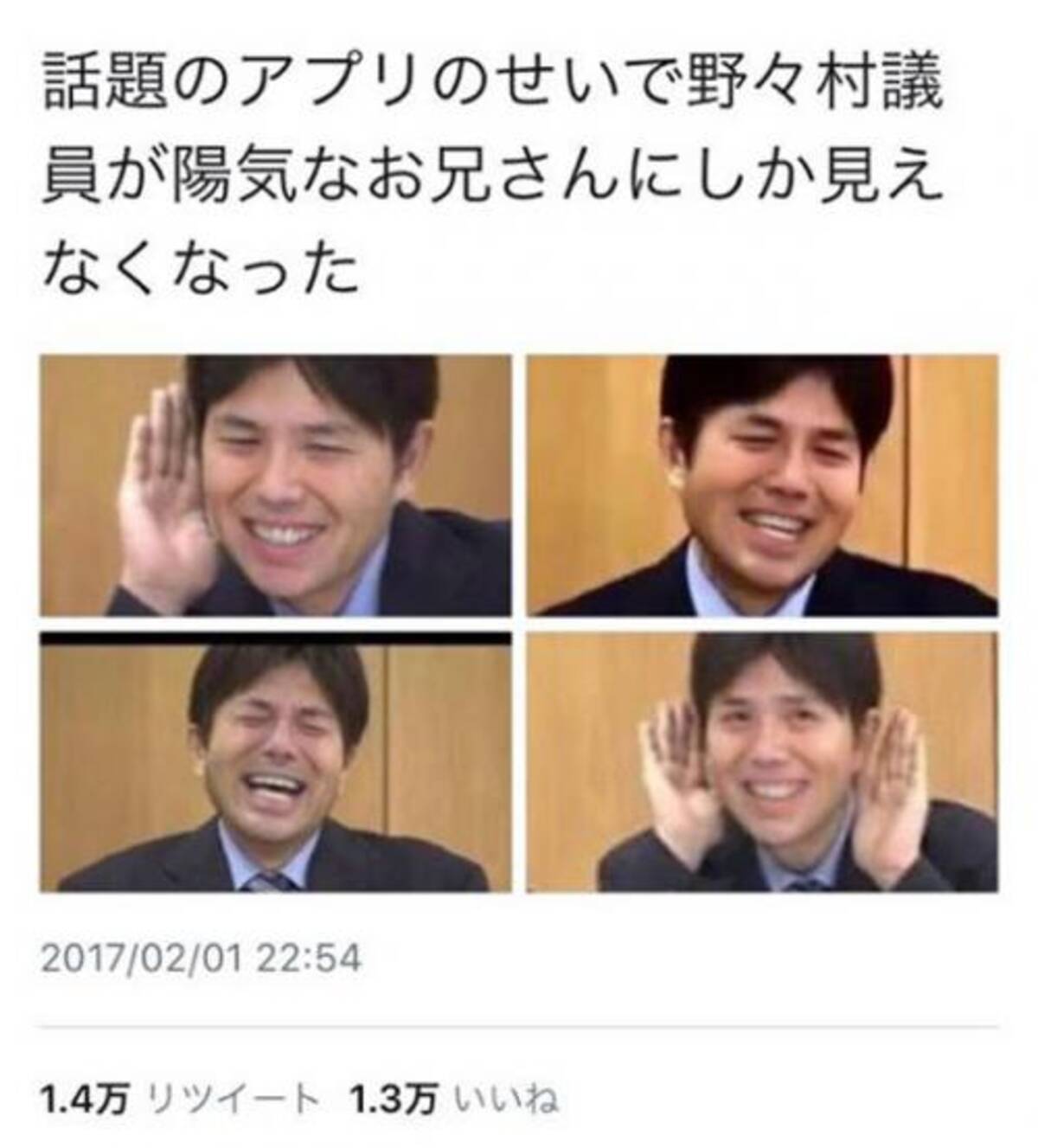
Task: Open the smiling photo without raised hands
Action: click(762, 485)
